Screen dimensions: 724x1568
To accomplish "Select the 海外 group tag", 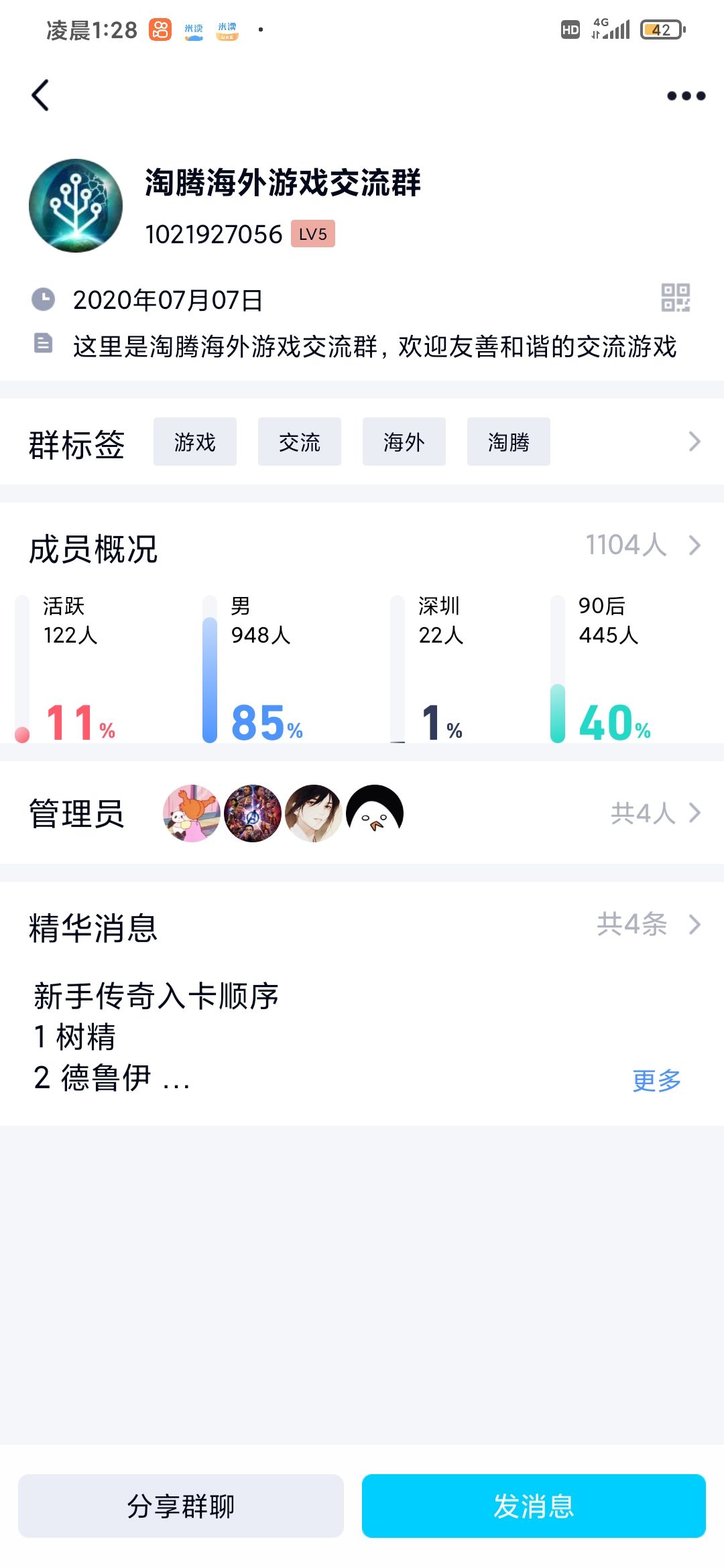I will (404, 442).
